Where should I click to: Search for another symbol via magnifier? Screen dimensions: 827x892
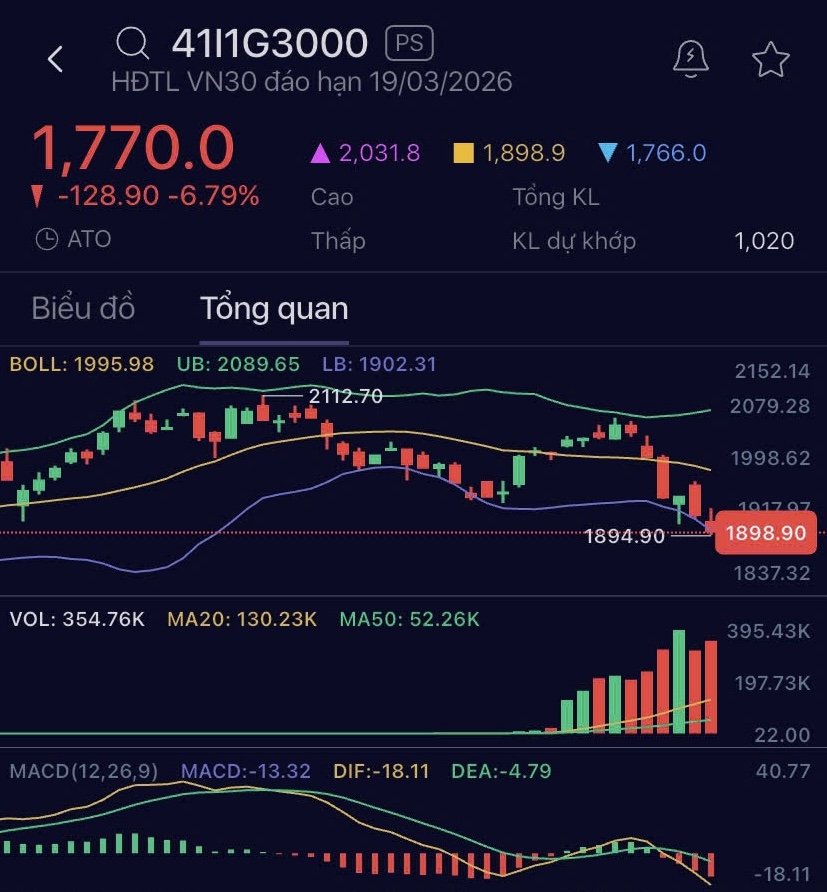tap(132, 44)
